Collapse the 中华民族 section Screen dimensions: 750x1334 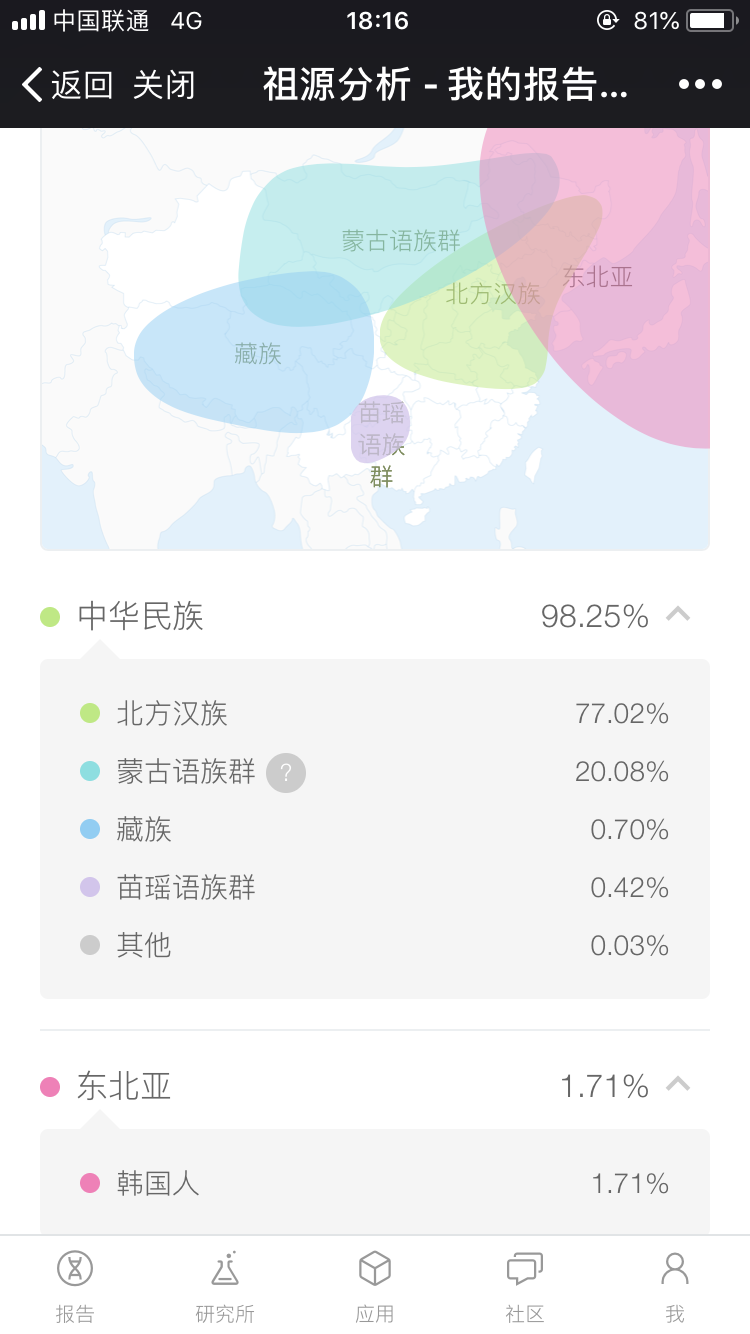point(678,614)
